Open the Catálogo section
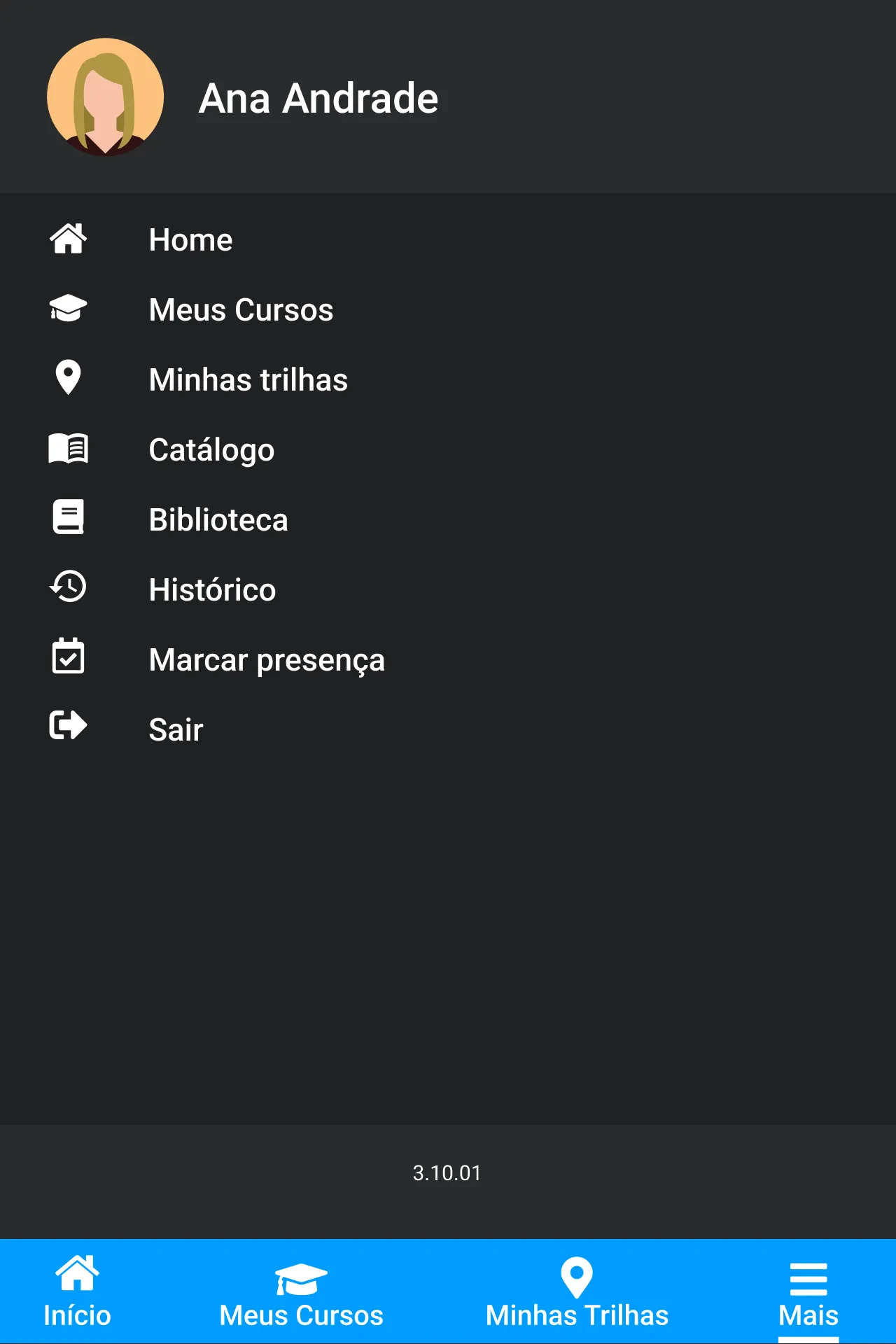This screenshot has height=1344, width=896. coord(211,449)
